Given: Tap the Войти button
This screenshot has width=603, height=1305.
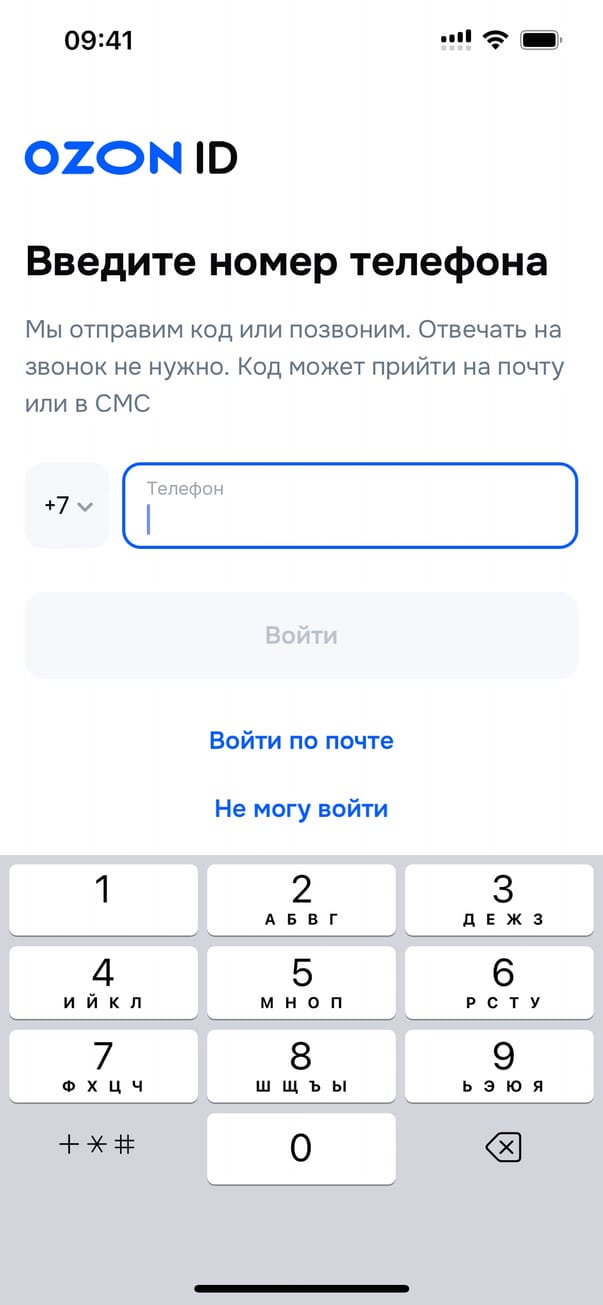Looking at the screenshot, I should pos(301,635).
